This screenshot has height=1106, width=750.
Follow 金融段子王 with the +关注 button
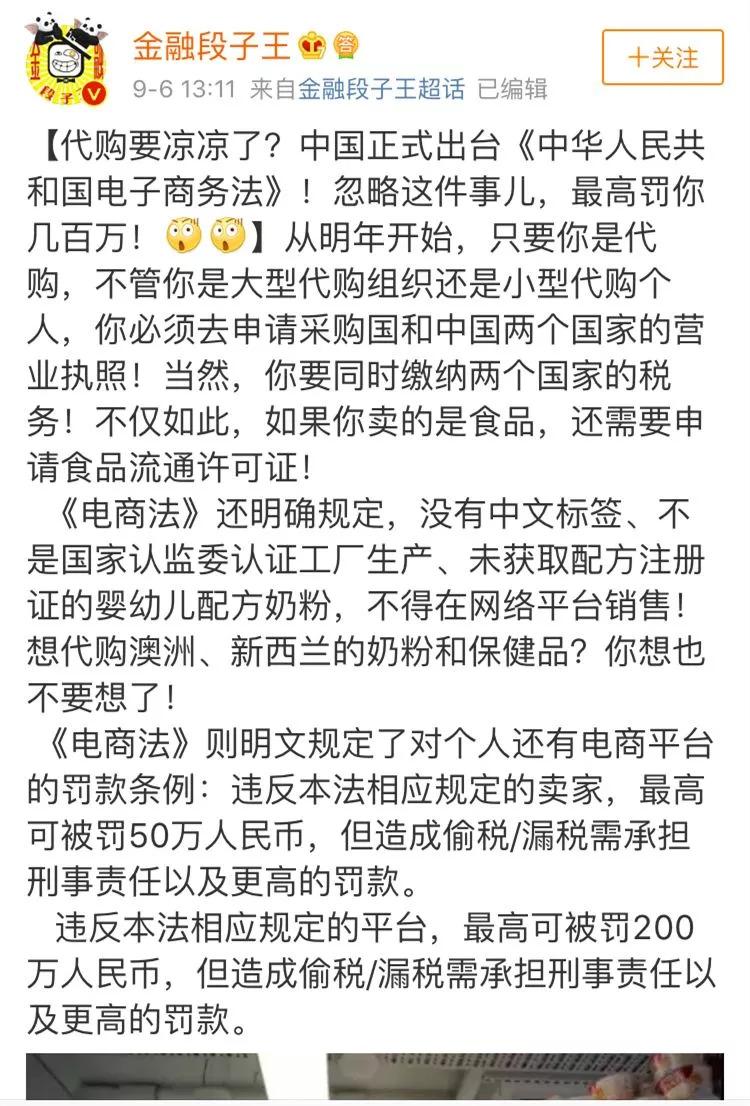[x=662, y=58]
